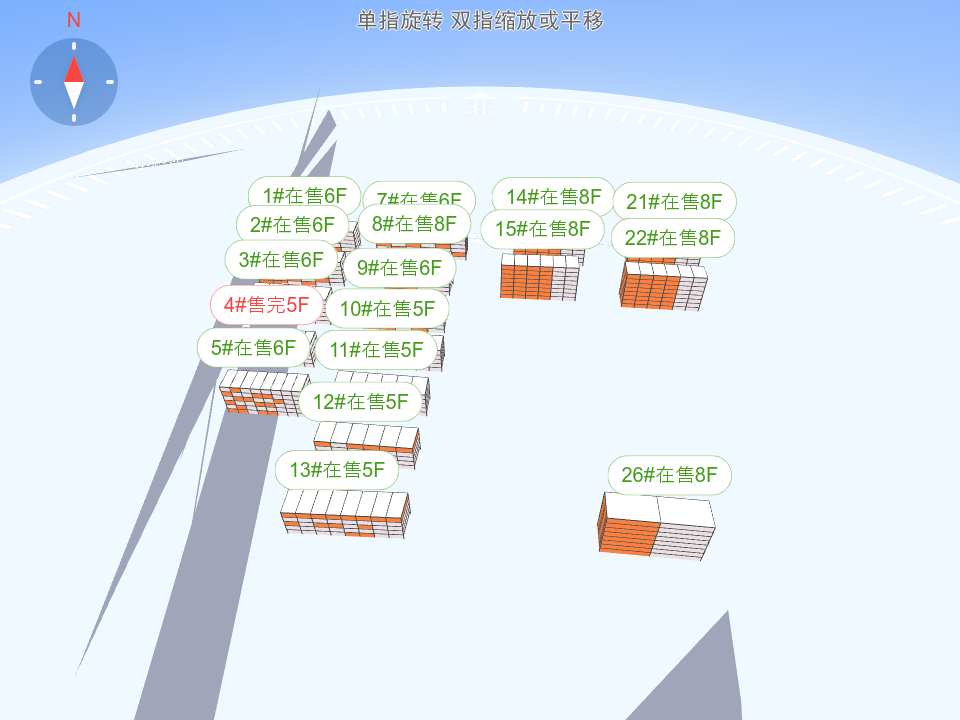This screenshot has width=960, height=720.
Task: Open building 10# on-sale 5F label
Action: pyautogui.click(x=387, y=309)
